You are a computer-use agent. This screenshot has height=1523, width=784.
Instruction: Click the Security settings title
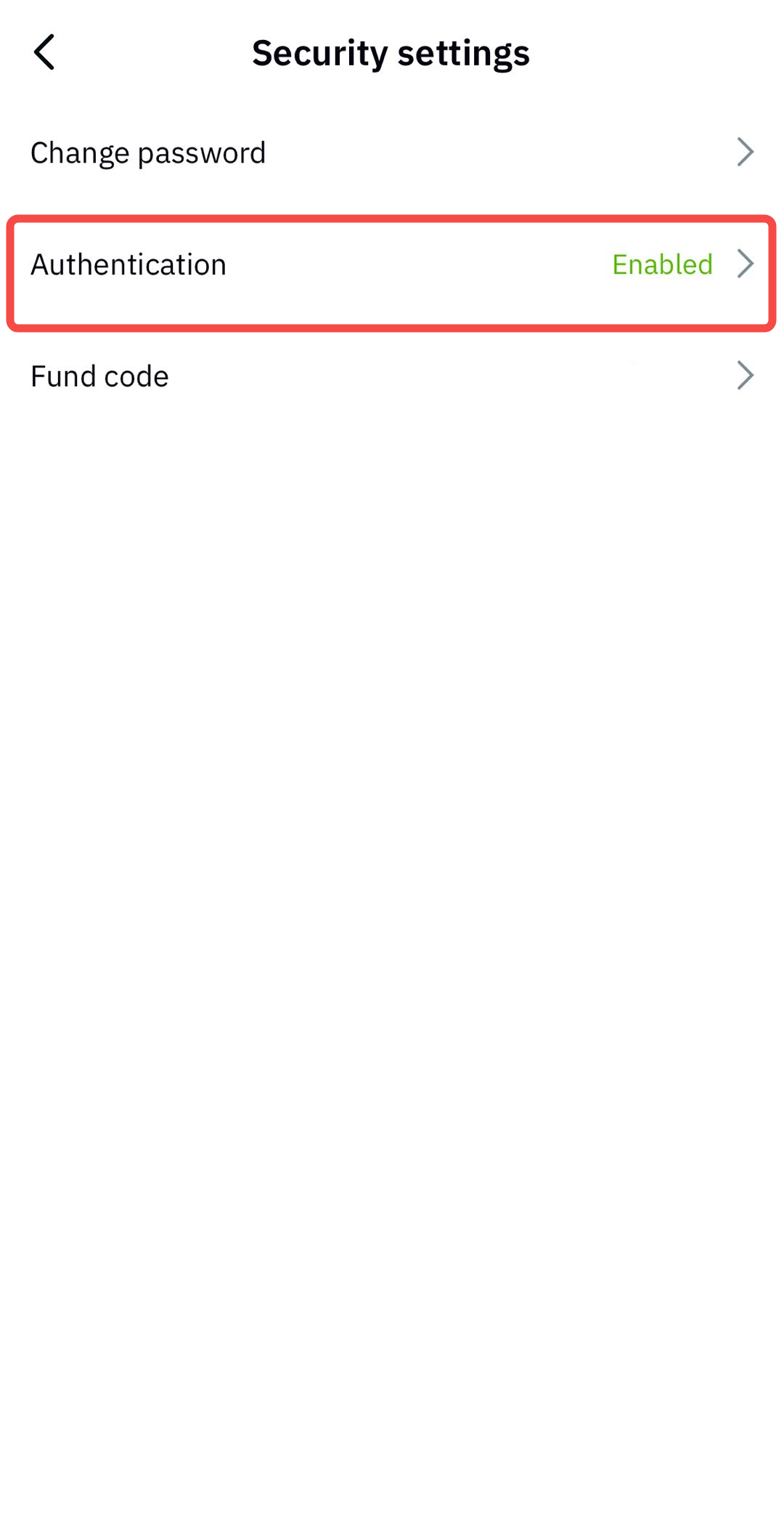(391, 52)
